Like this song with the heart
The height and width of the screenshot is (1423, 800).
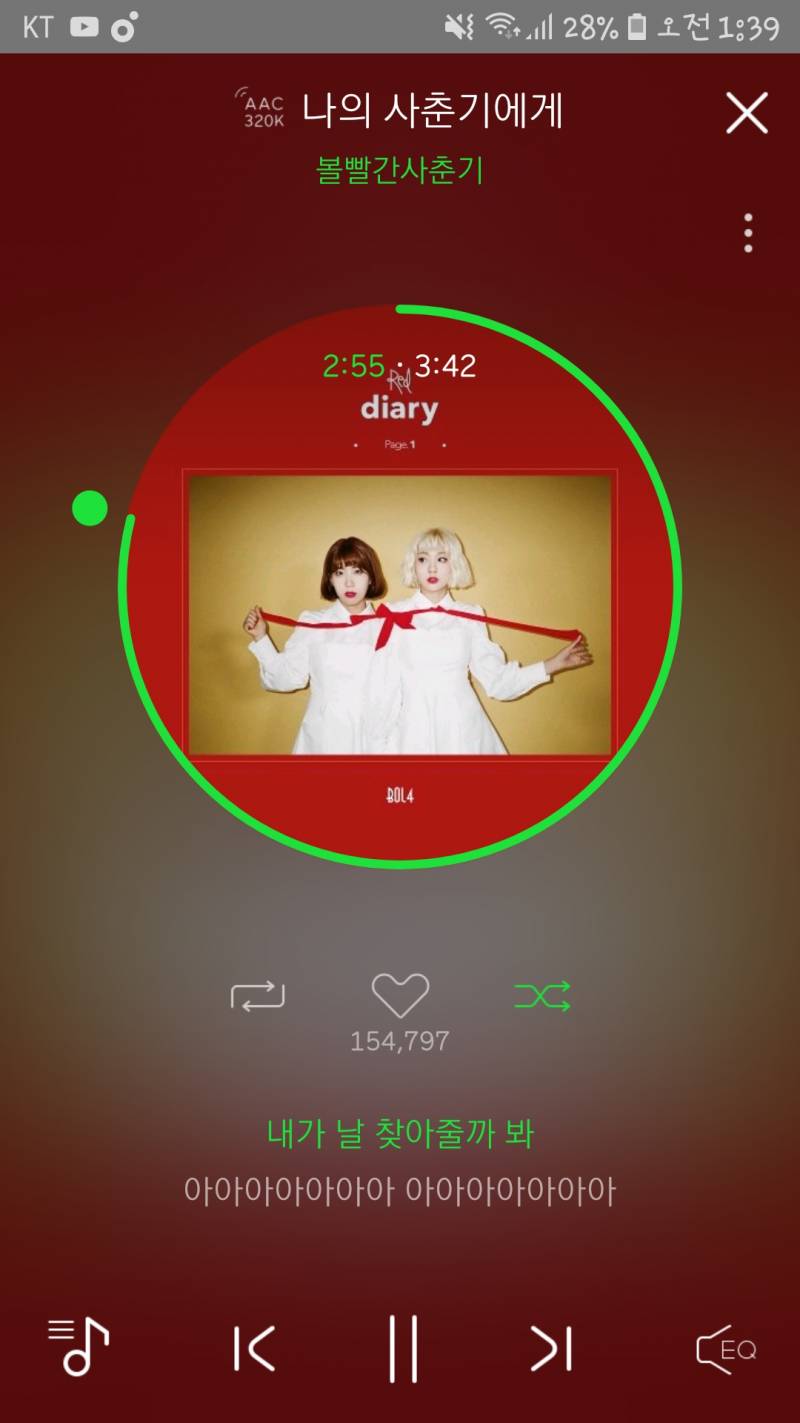coord(400,995)
